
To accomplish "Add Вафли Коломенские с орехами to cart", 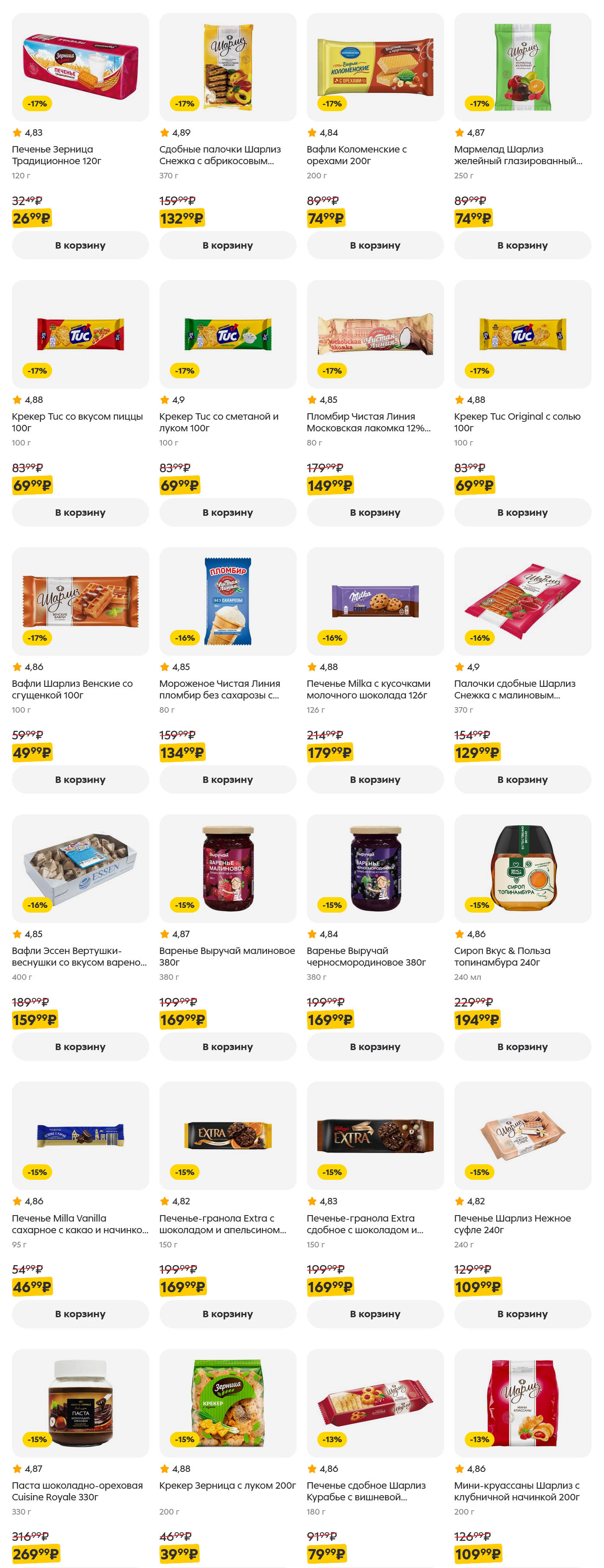I will [x=375, y=245].
